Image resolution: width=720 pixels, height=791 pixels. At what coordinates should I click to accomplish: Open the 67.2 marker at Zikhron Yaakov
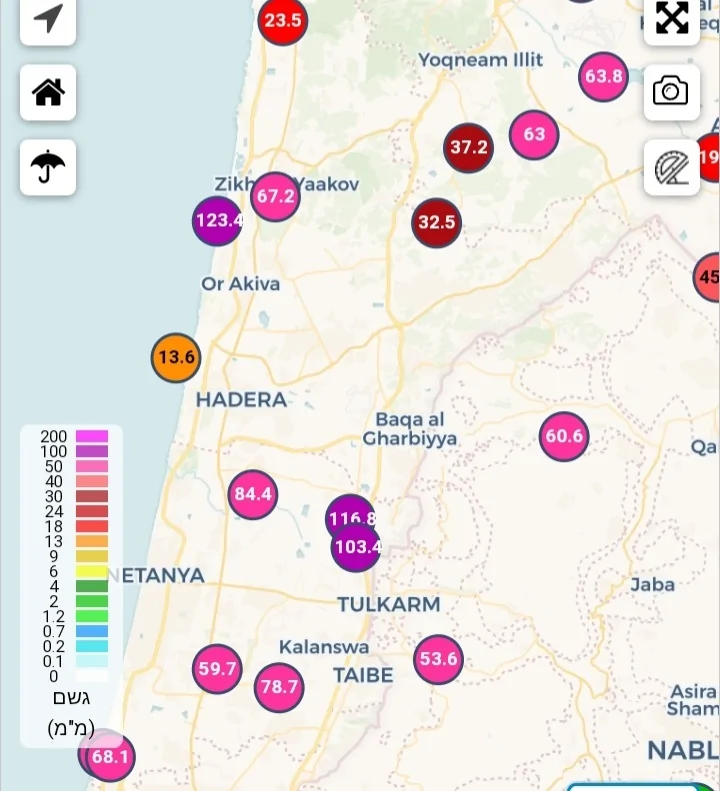pyautogui.click(x=275, y=196)
